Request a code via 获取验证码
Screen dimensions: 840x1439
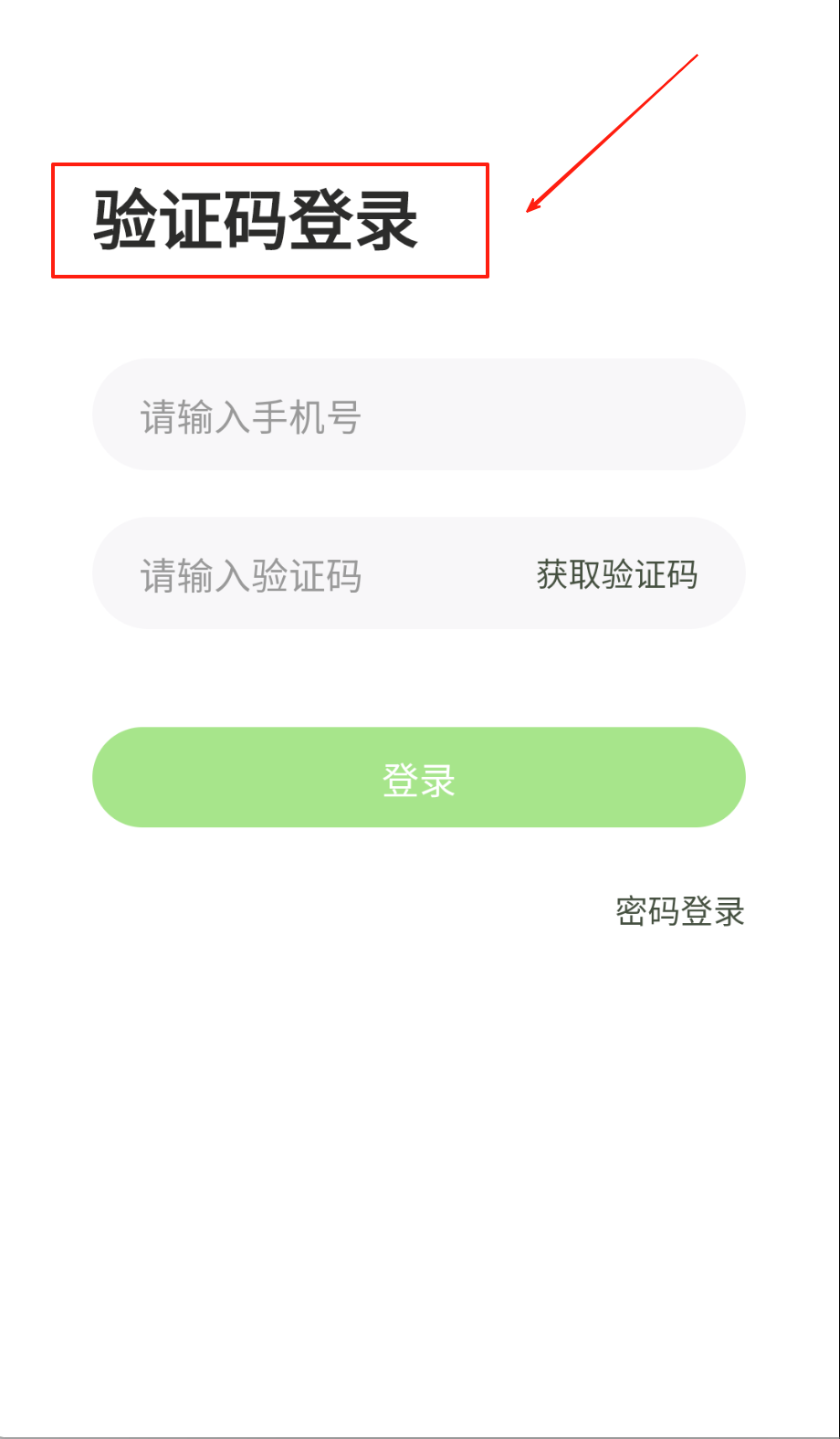point(617,575)
